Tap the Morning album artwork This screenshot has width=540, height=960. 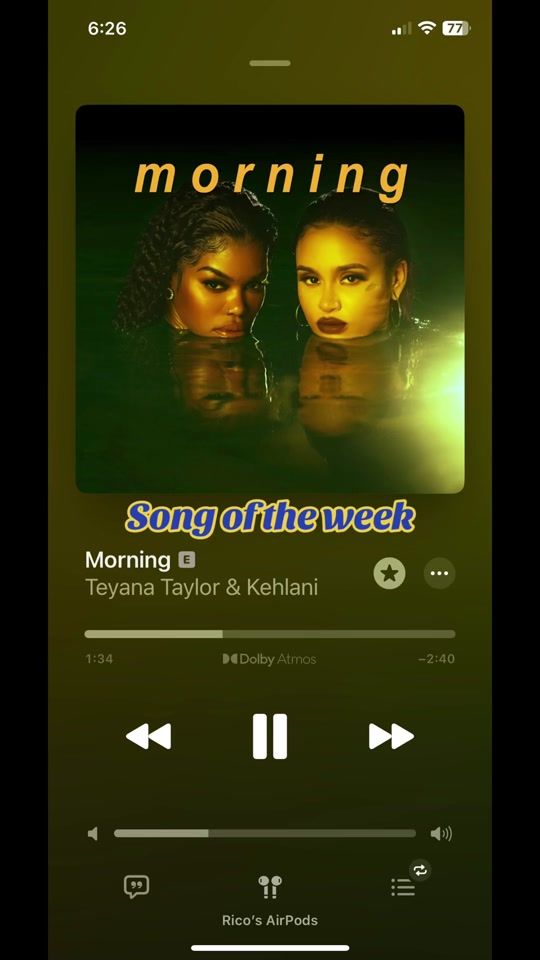(x=270, y=299)
